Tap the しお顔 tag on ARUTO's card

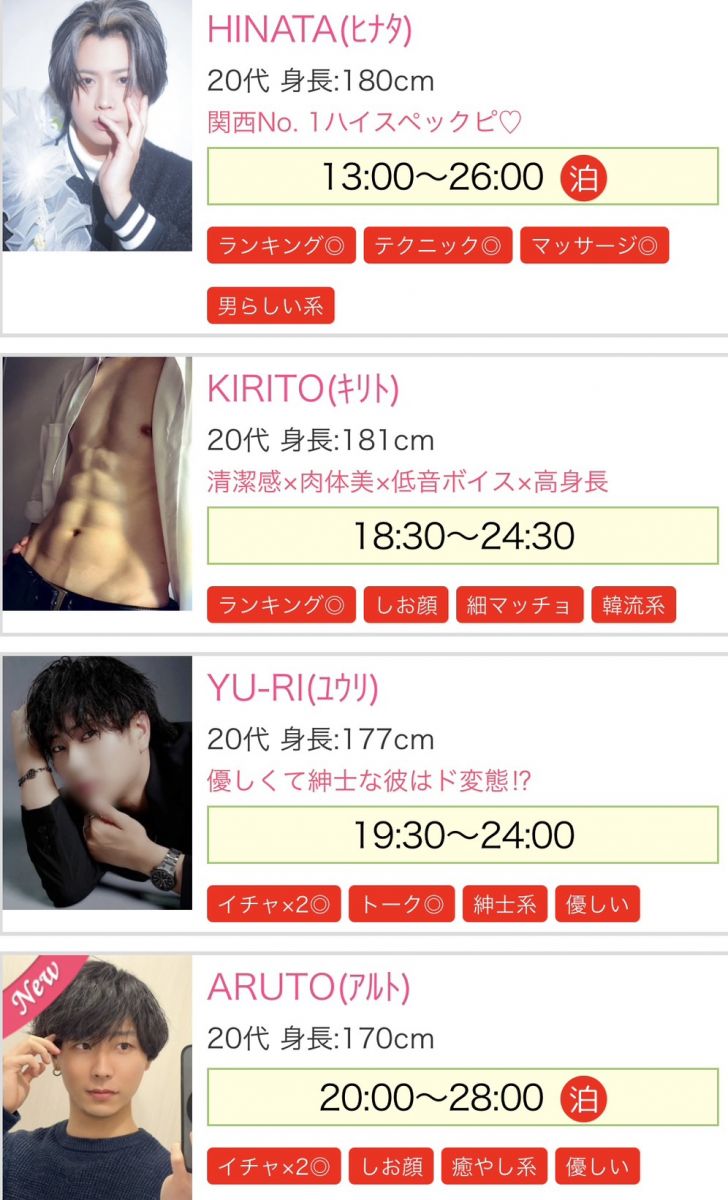391,1166
